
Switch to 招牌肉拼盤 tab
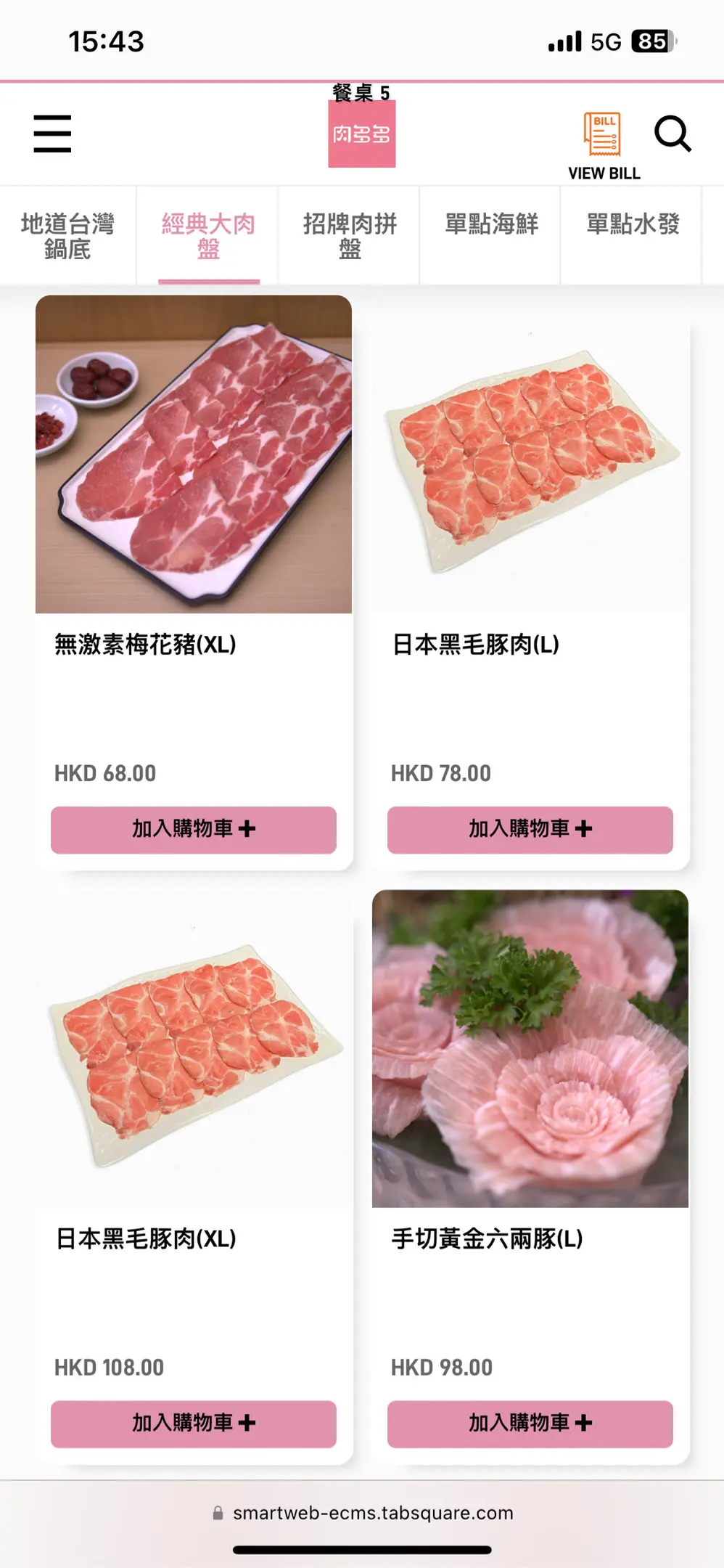tap(350, 236)
